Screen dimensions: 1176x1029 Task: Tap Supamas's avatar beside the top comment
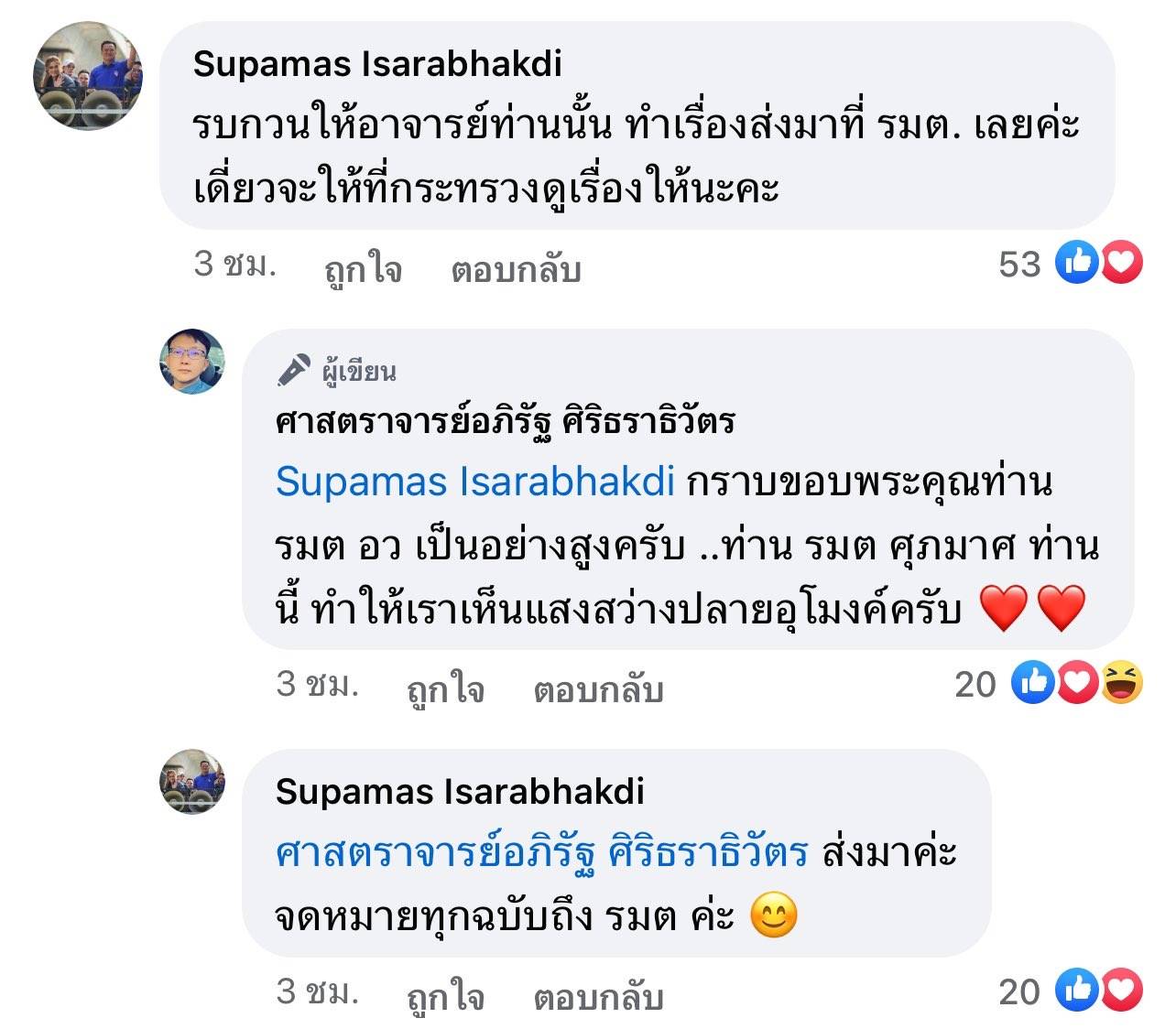[88, 76]
